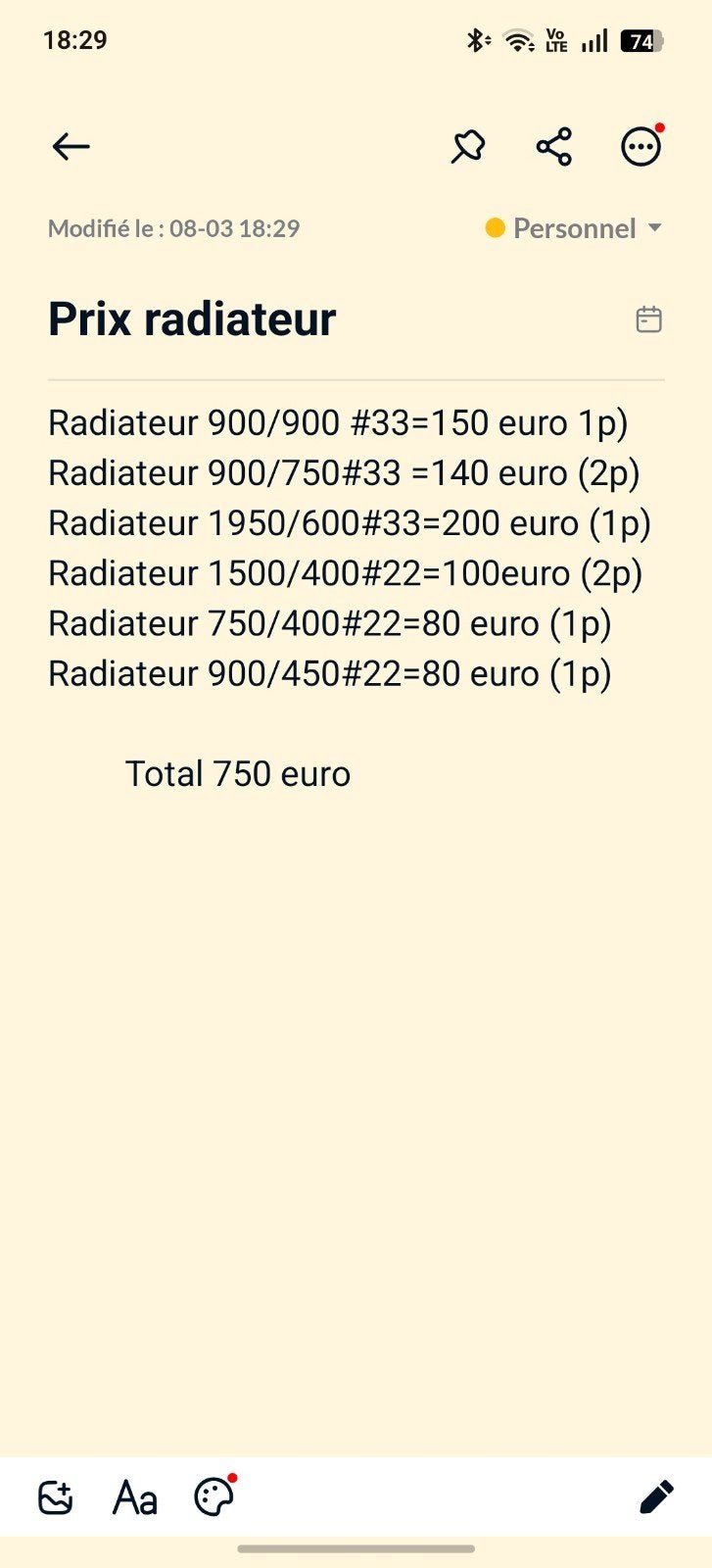Screen dimensions: 712x1568
Task: Tap the calendar reminder icon
Action: tap(648, 319)
